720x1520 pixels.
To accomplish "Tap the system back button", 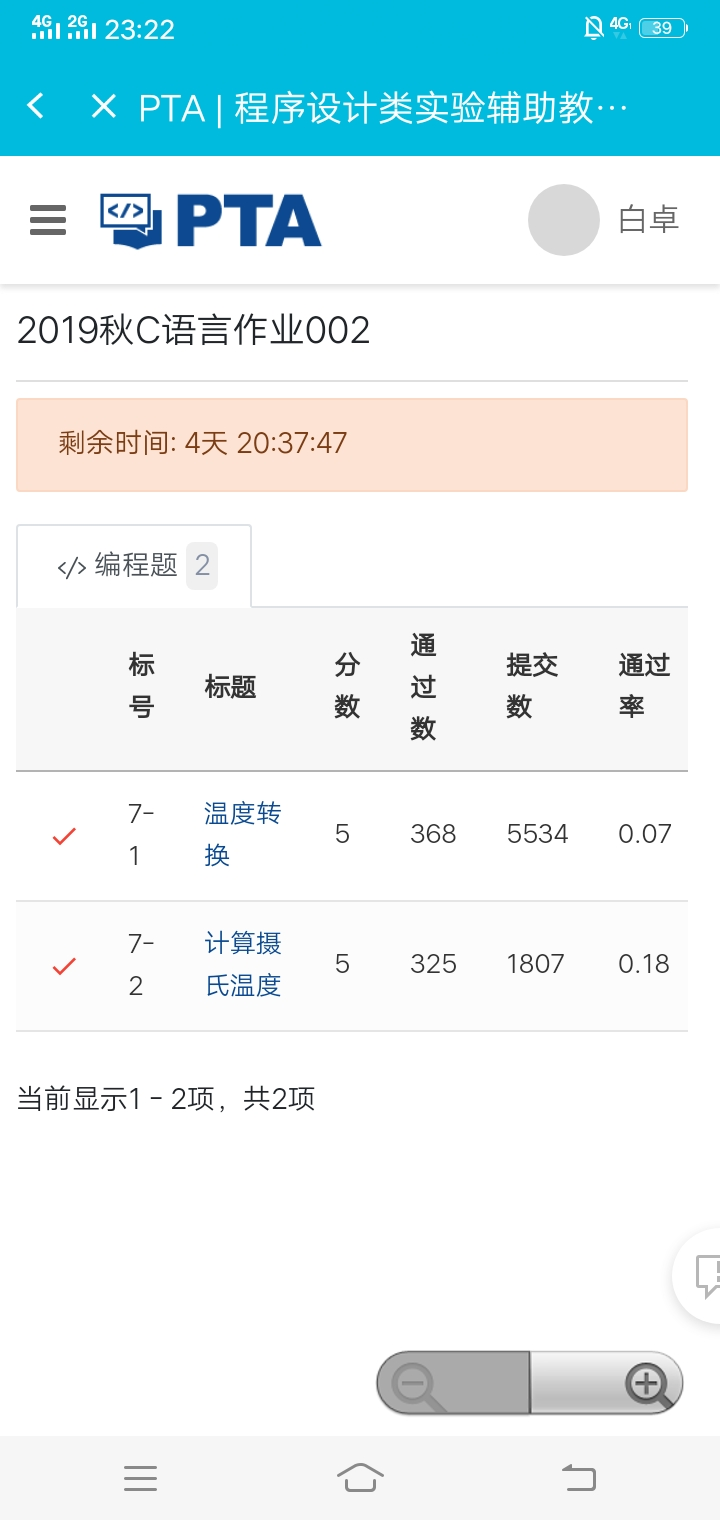I will 578,1477.
